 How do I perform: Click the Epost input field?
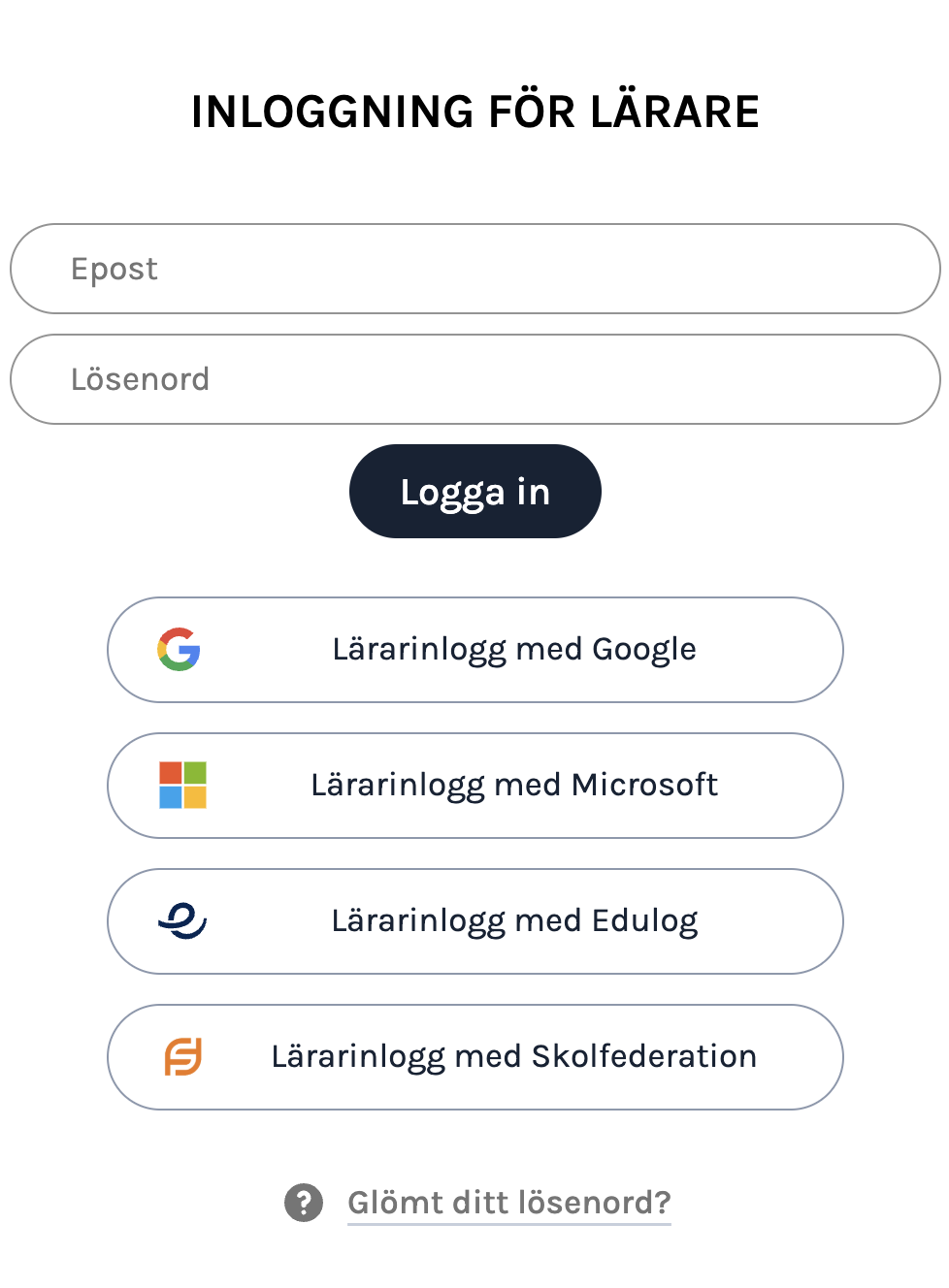pos(474,269)
